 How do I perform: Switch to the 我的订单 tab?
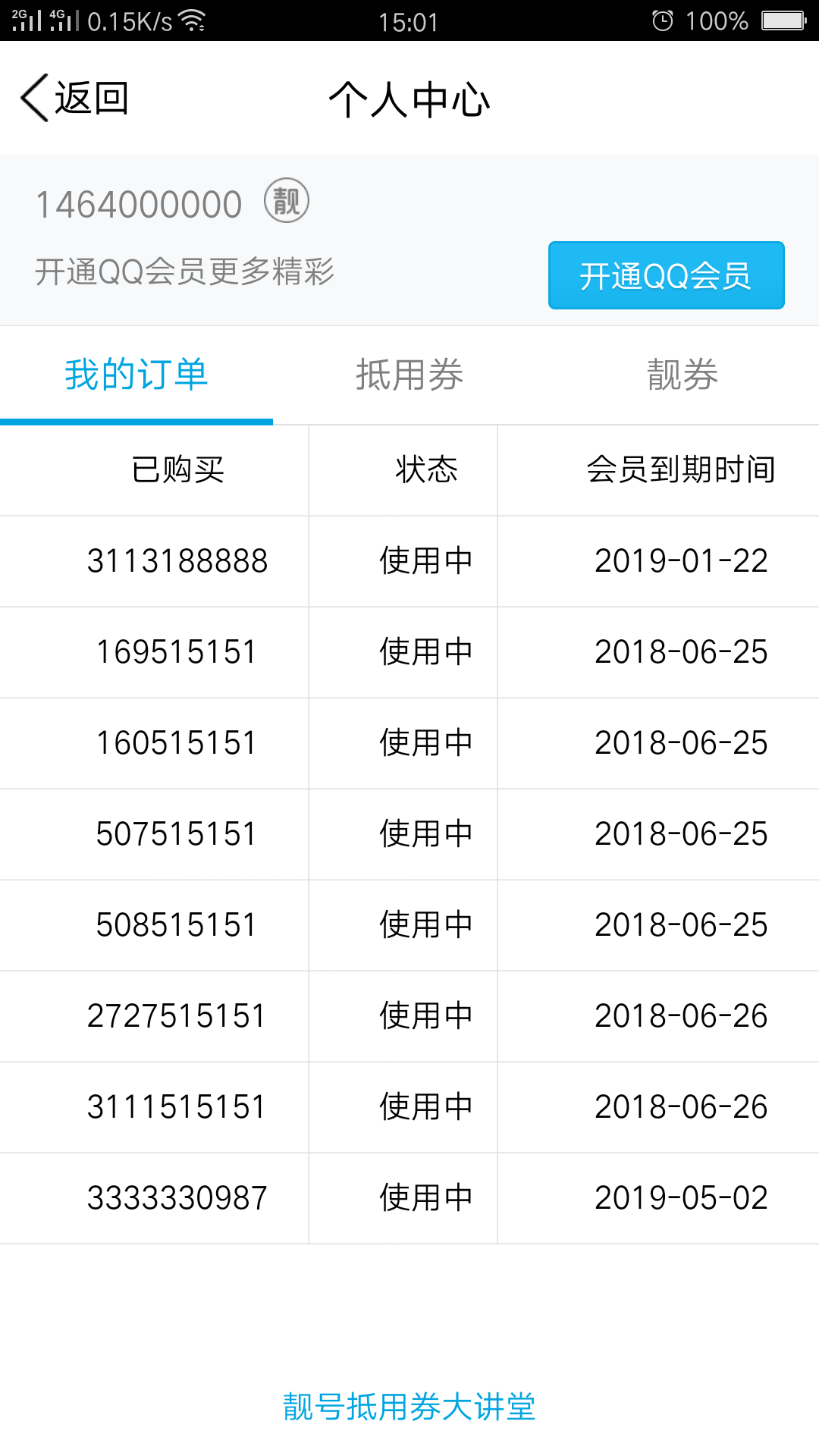click(x=136, y=375)
